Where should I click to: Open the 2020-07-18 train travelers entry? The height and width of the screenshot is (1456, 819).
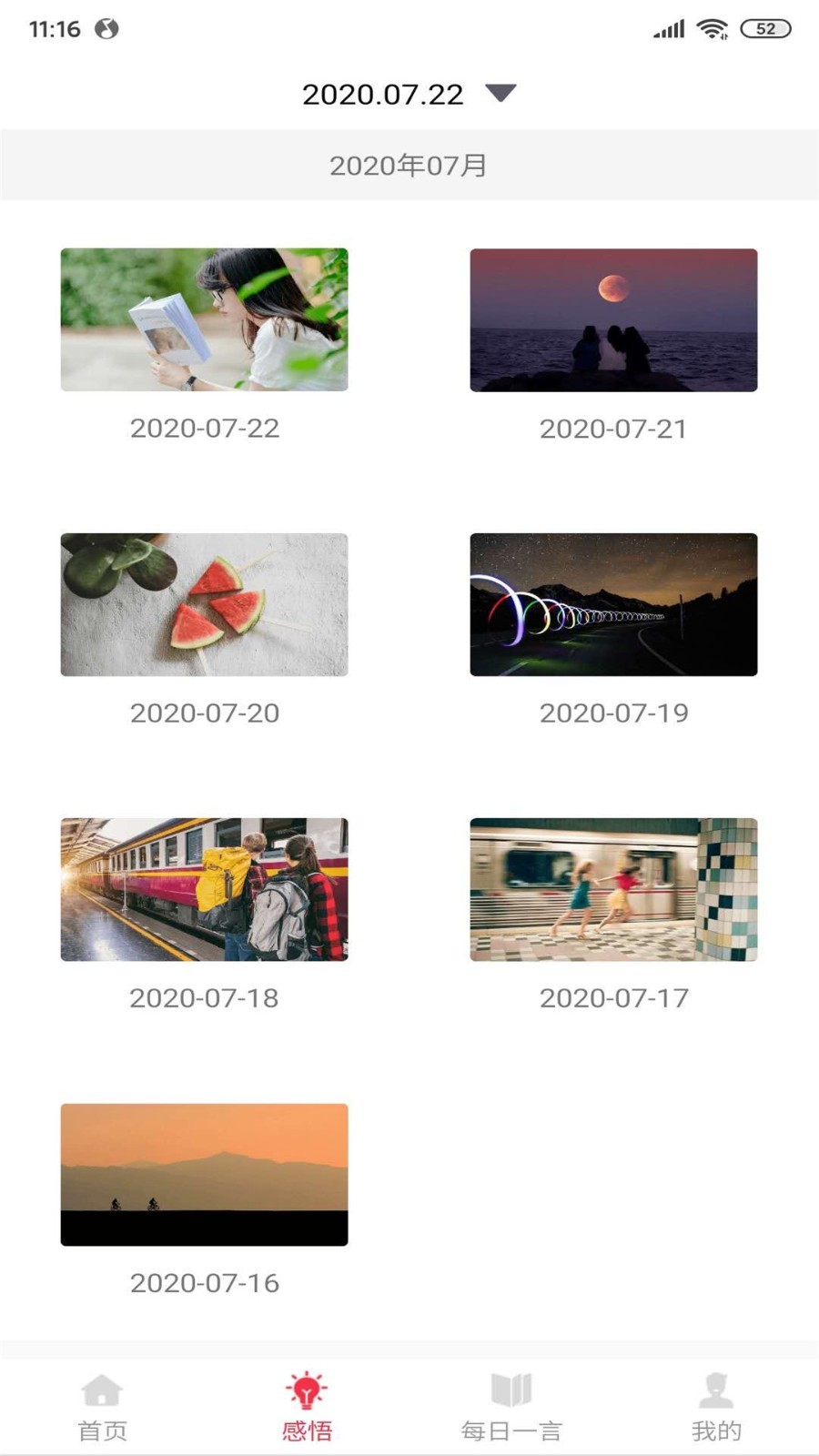[x=204, y=889]
